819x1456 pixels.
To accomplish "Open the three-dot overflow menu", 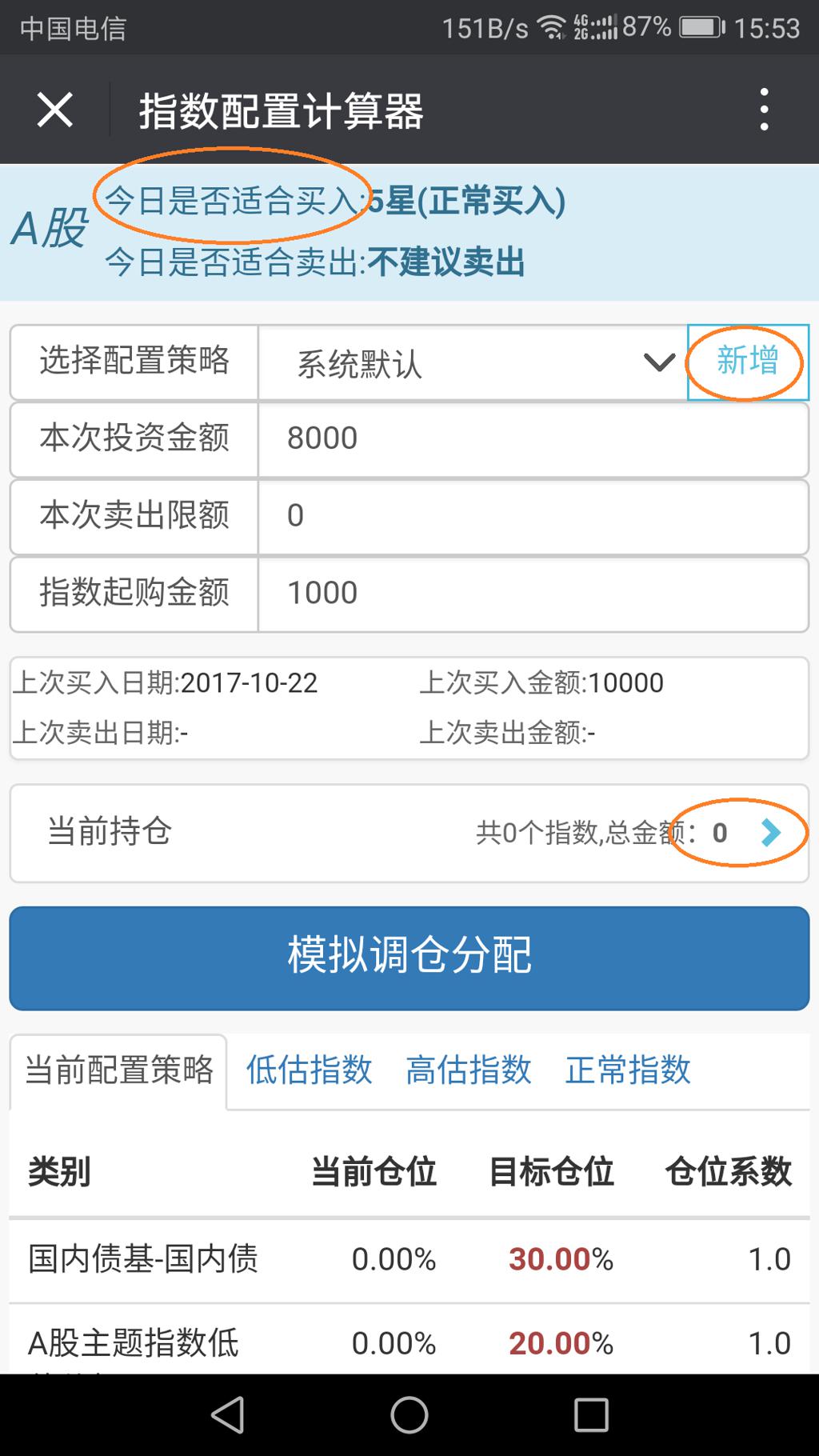I will click(x=765, y=110).
